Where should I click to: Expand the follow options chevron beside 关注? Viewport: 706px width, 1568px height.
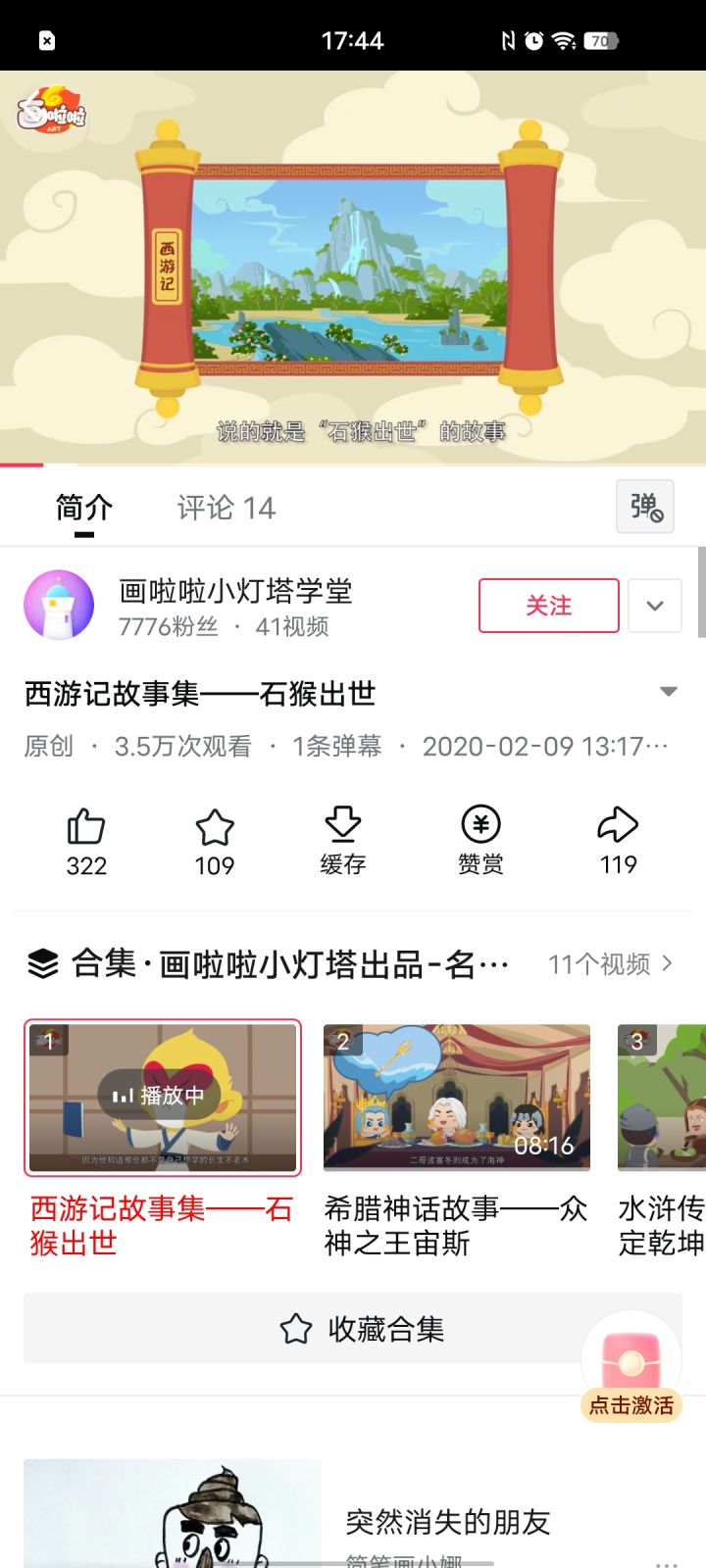654,605
